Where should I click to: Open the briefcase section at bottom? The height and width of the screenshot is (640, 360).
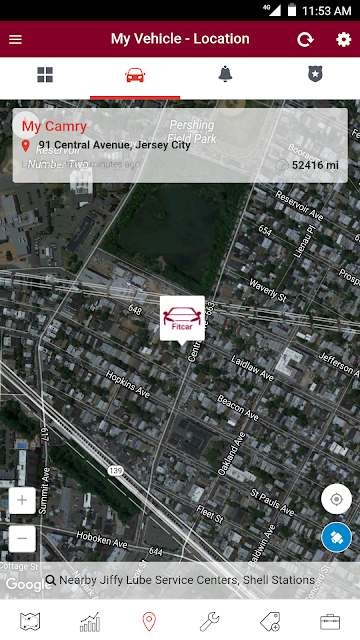(x=330, y=622)
